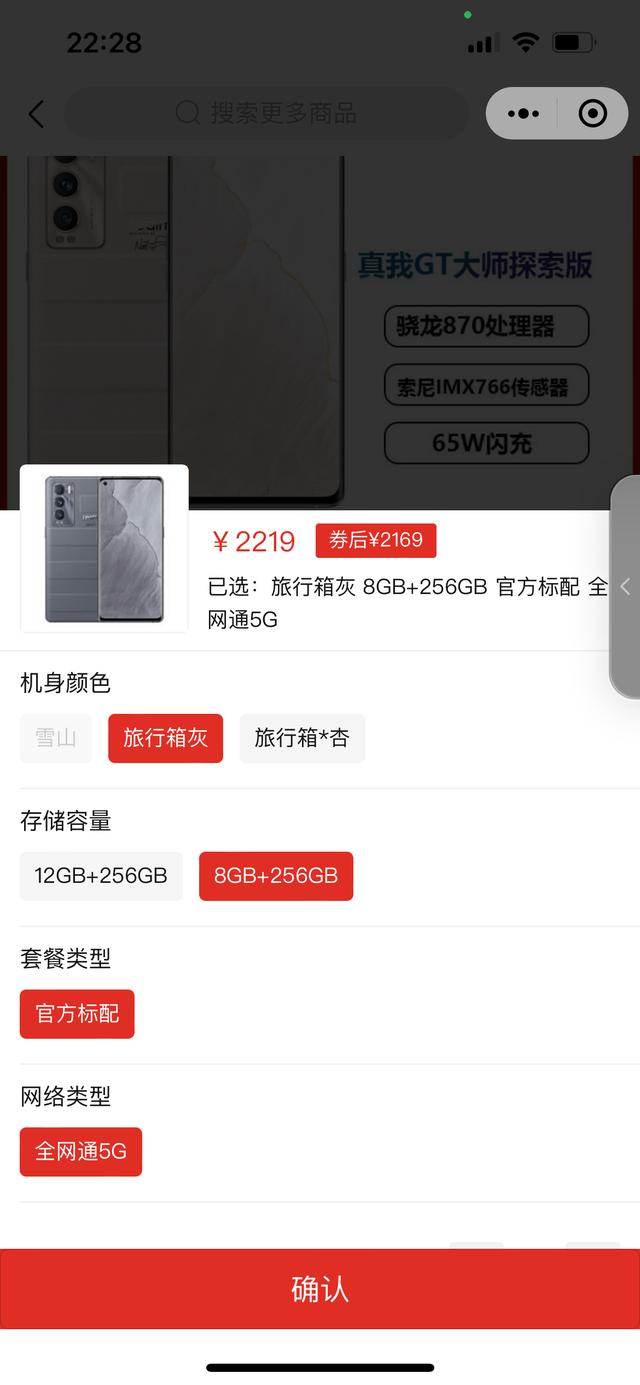Open the mini program three-dot menu
The width and height of the screenshot is (640, 1385).
click(523, 114)
